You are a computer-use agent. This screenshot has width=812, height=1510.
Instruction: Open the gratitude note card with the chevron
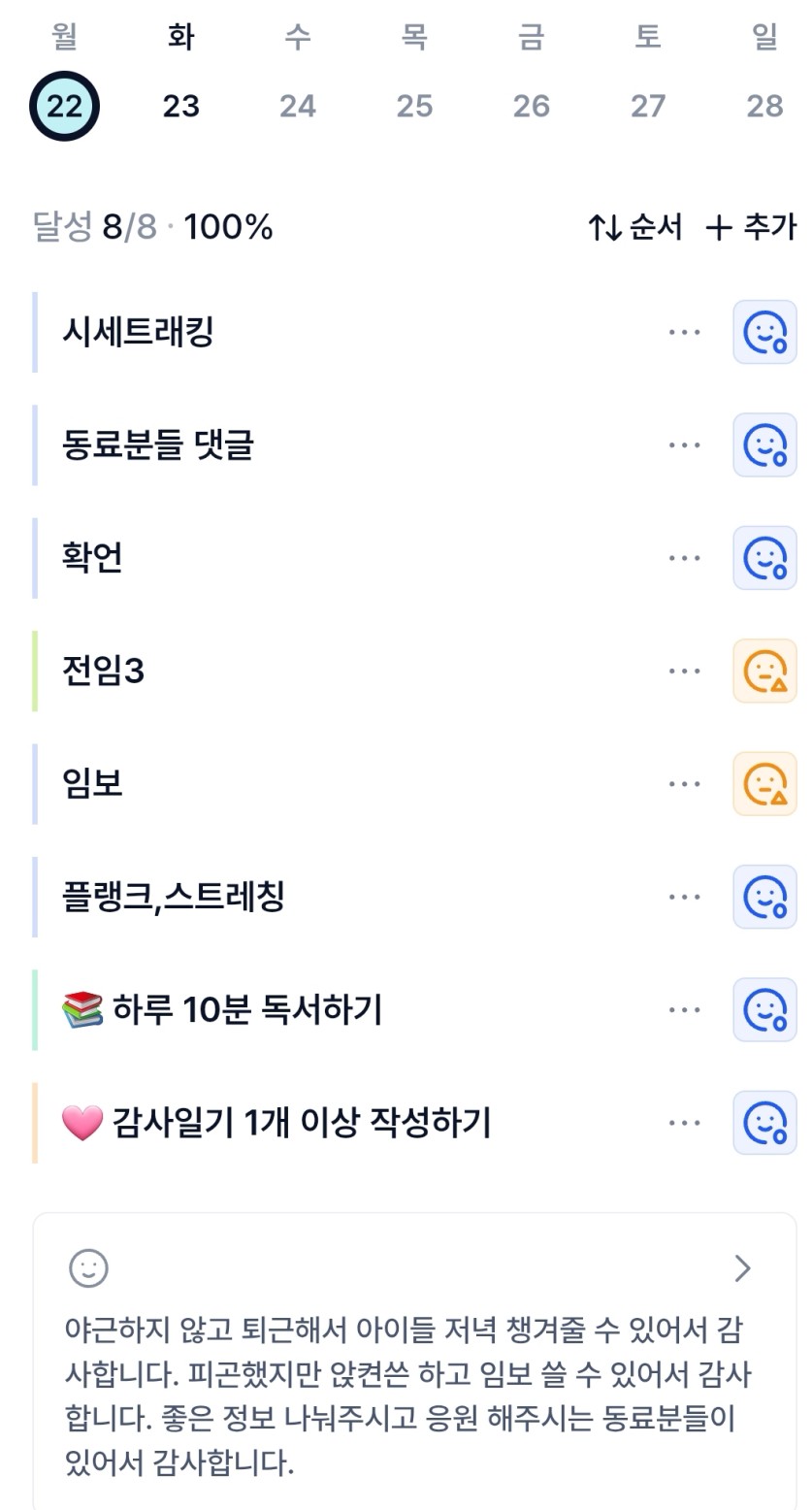point(742,1268)
